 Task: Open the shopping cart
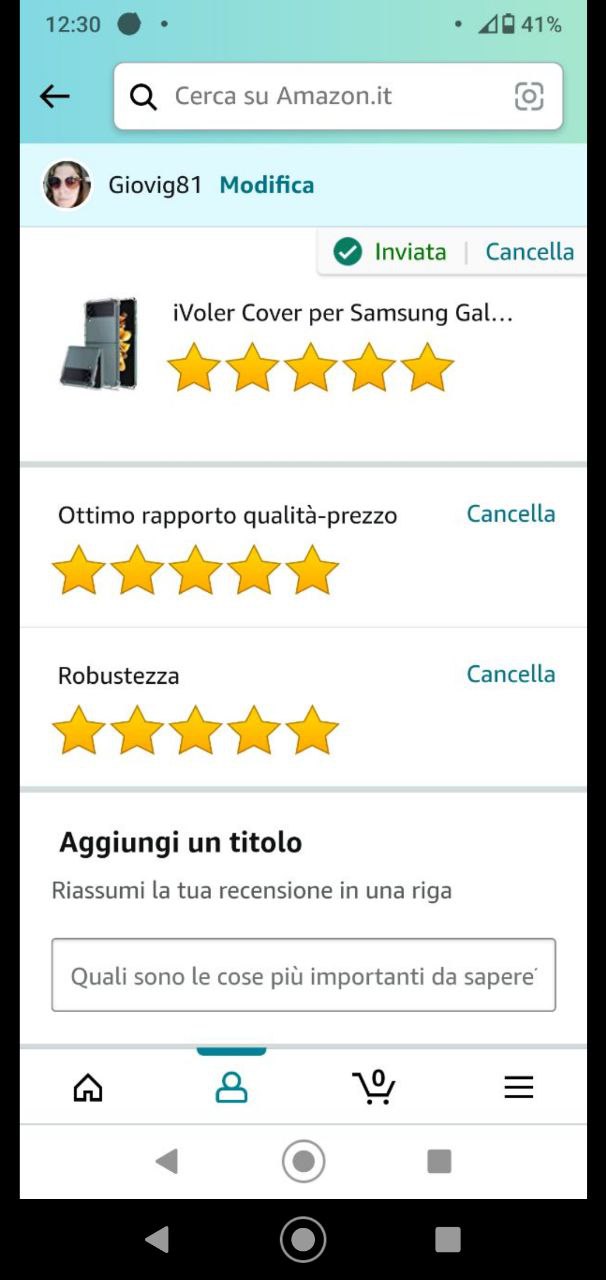tap(374, 1087)
